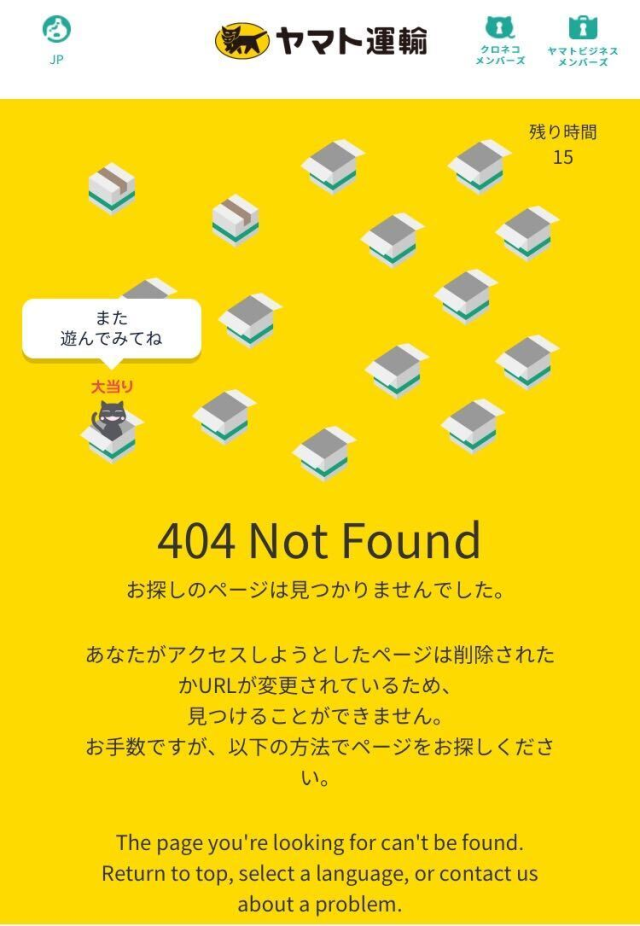This screenshot has height=926, width=640.
Task: Open the JP language selector
Action: pyautogui.click(x=57, y=38)
